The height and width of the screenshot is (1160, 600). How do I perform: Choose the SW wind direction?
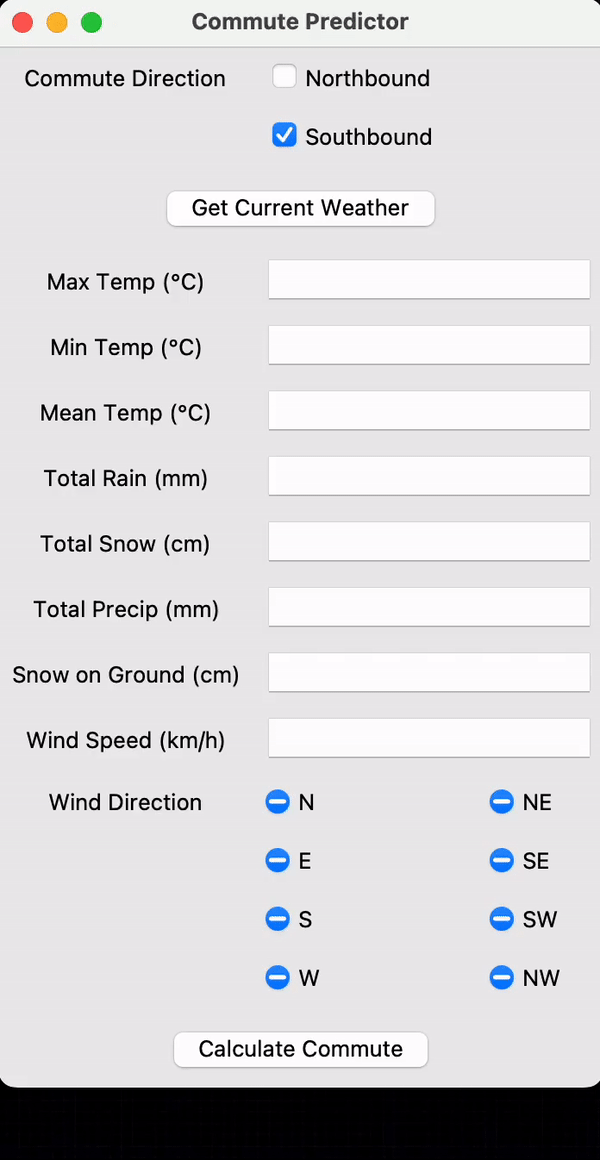tap(501, 919)
